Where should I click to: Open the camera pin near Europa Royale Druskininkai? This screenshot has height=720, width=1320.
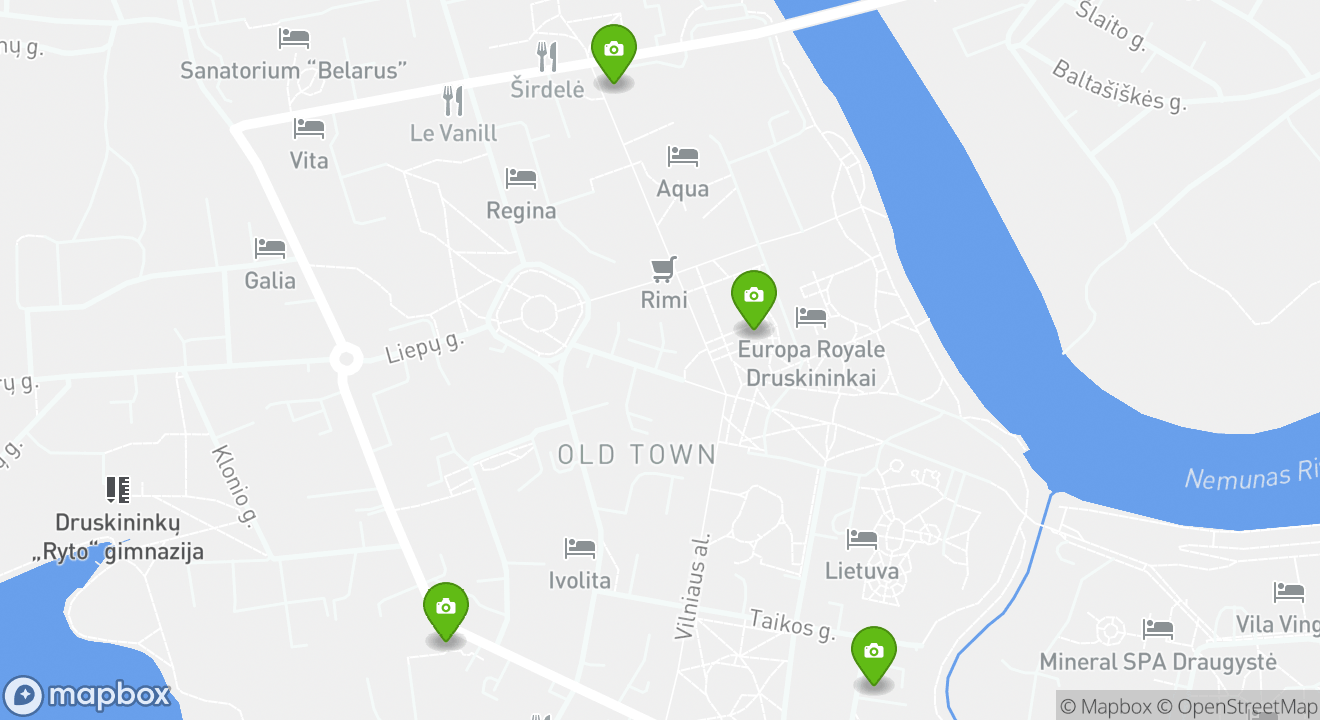(x=754, y=296)
